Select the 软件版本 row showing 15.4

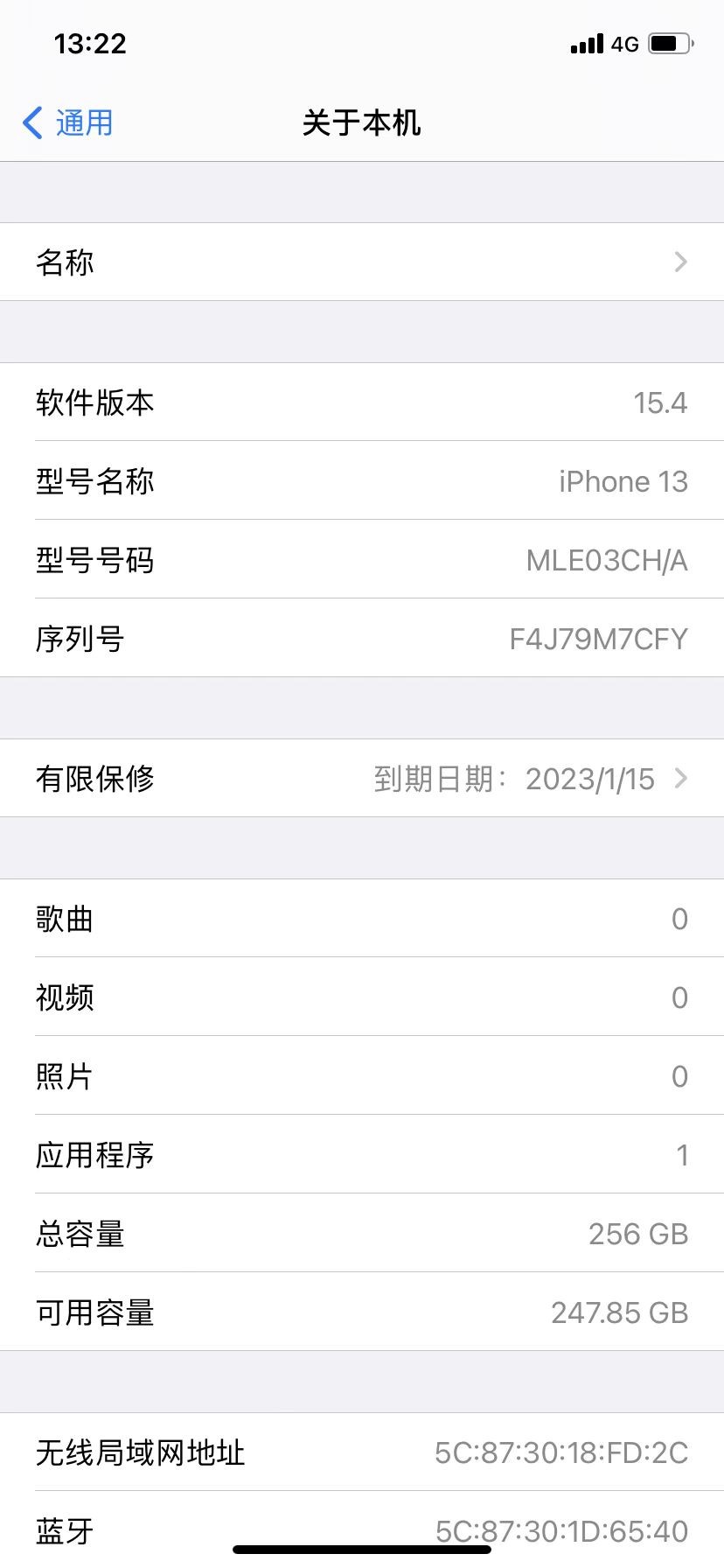pyautogui.click(x=362, y=403)
